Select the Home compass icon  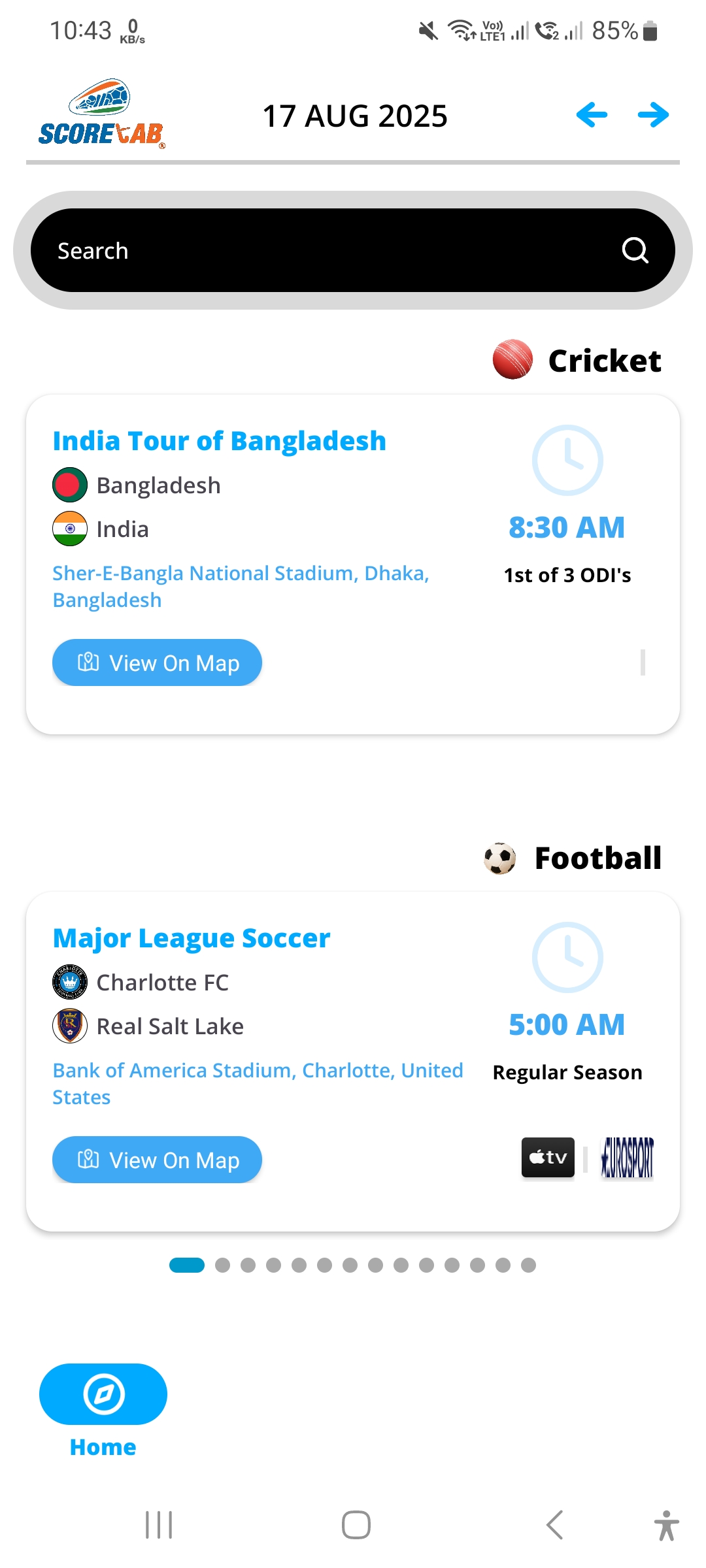[103, 1394]
